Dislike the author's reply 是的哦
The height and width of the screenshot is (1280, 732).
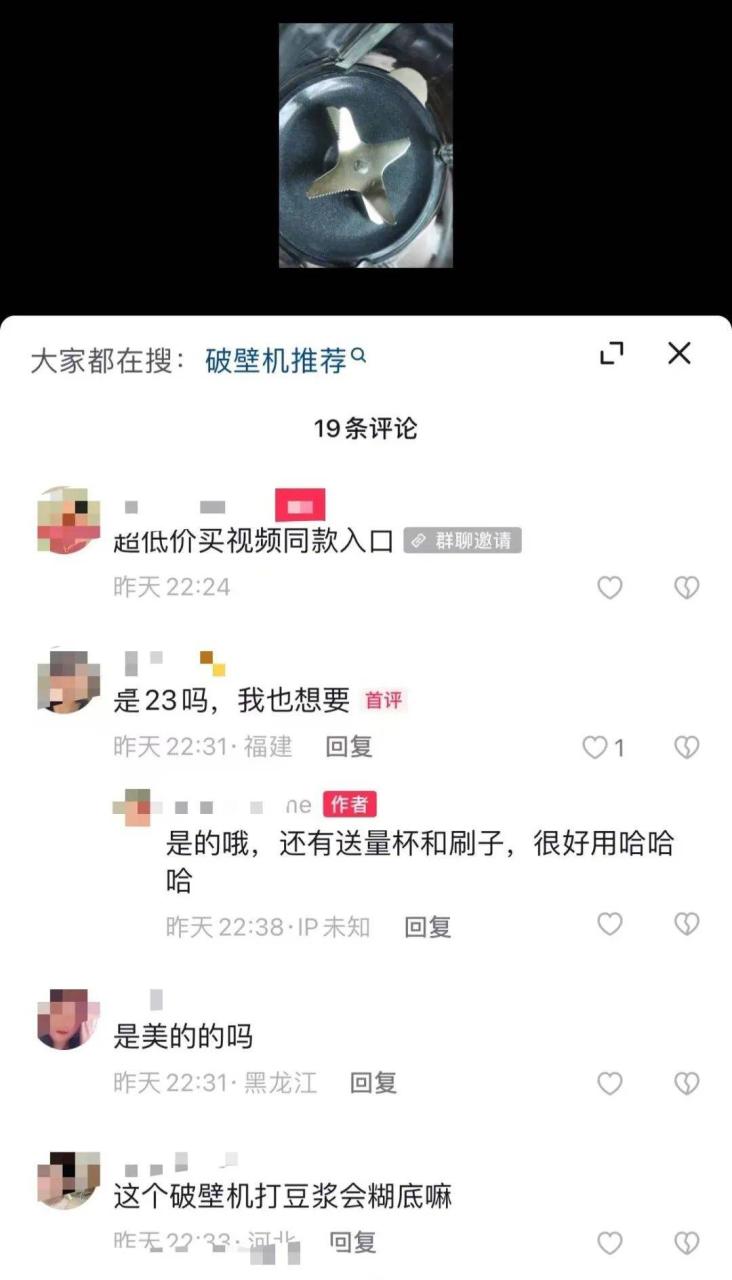[686, 924]
